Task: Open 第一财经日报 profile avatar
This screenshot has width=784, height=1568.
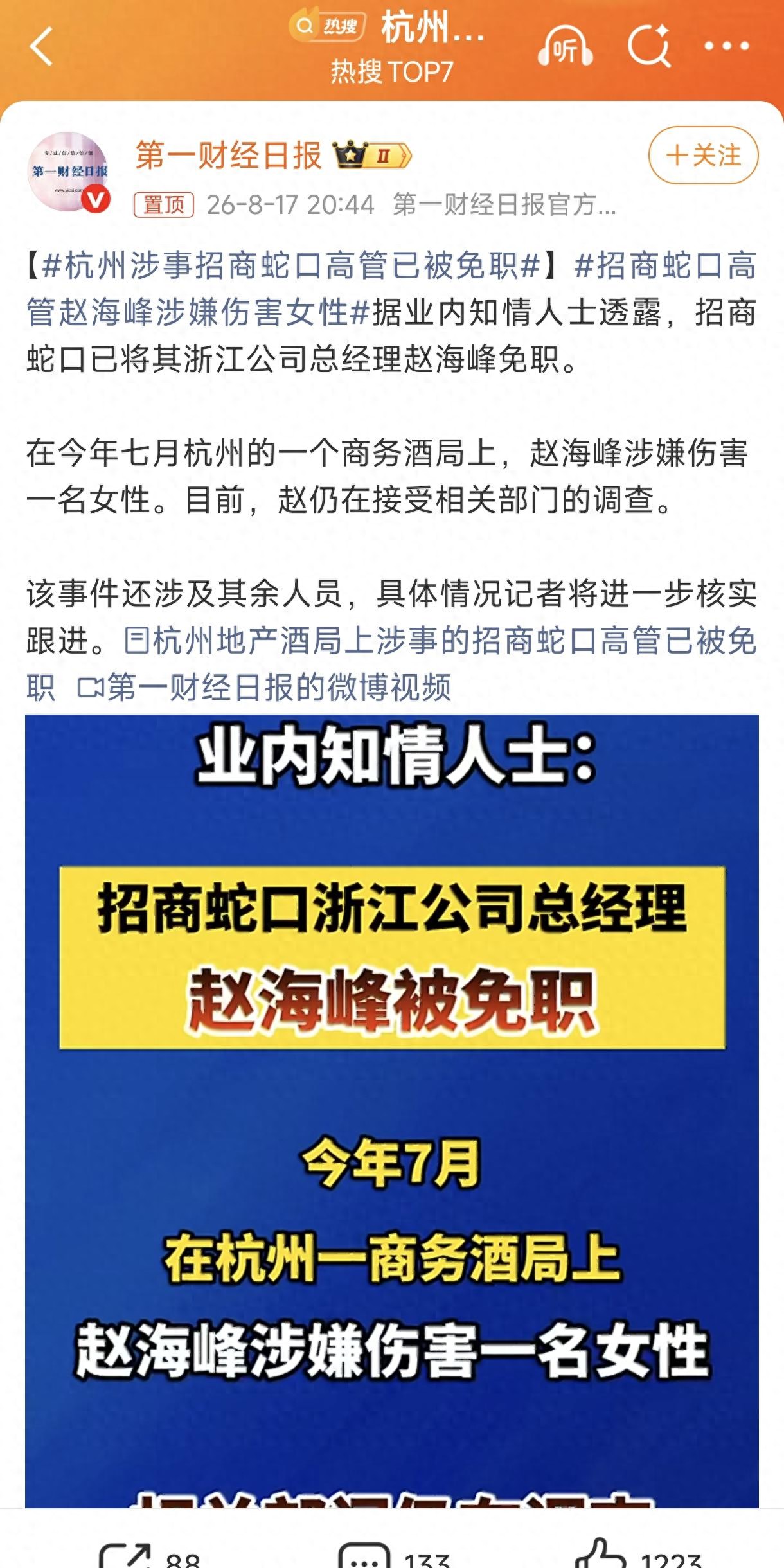Action: [68, 172]
